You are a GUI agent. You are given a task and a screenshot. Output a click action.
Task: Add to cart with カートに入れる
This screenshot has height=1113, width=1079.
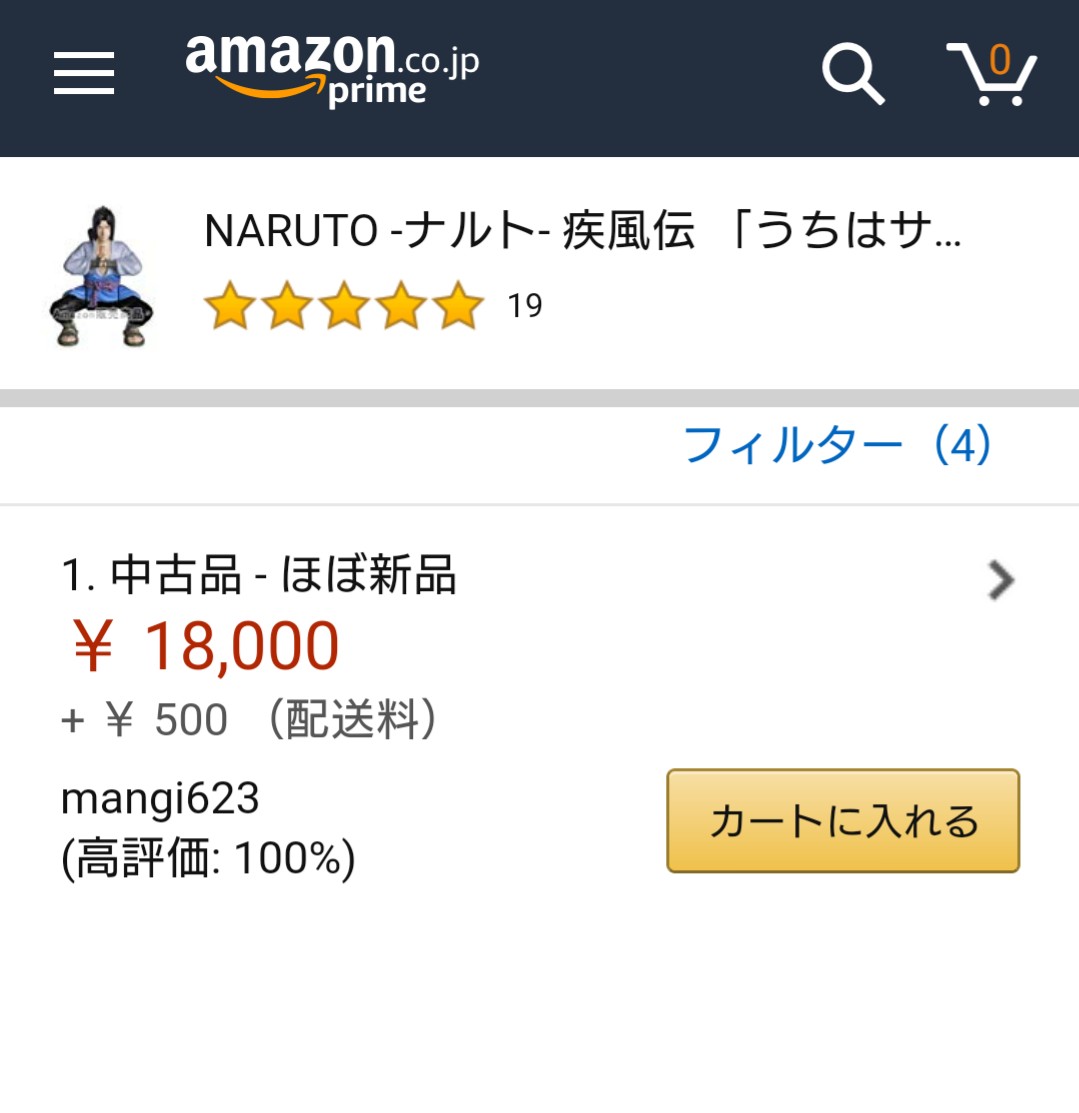(x=843, y=821)
